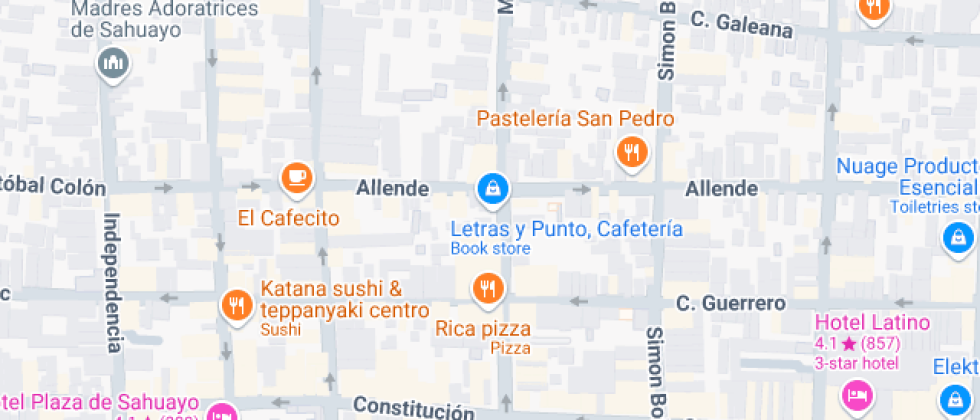The height and width of the screenshot is (420, 980).
Task: Select the Nuage Productos toiletries store pin
Action: coord(958,238)
